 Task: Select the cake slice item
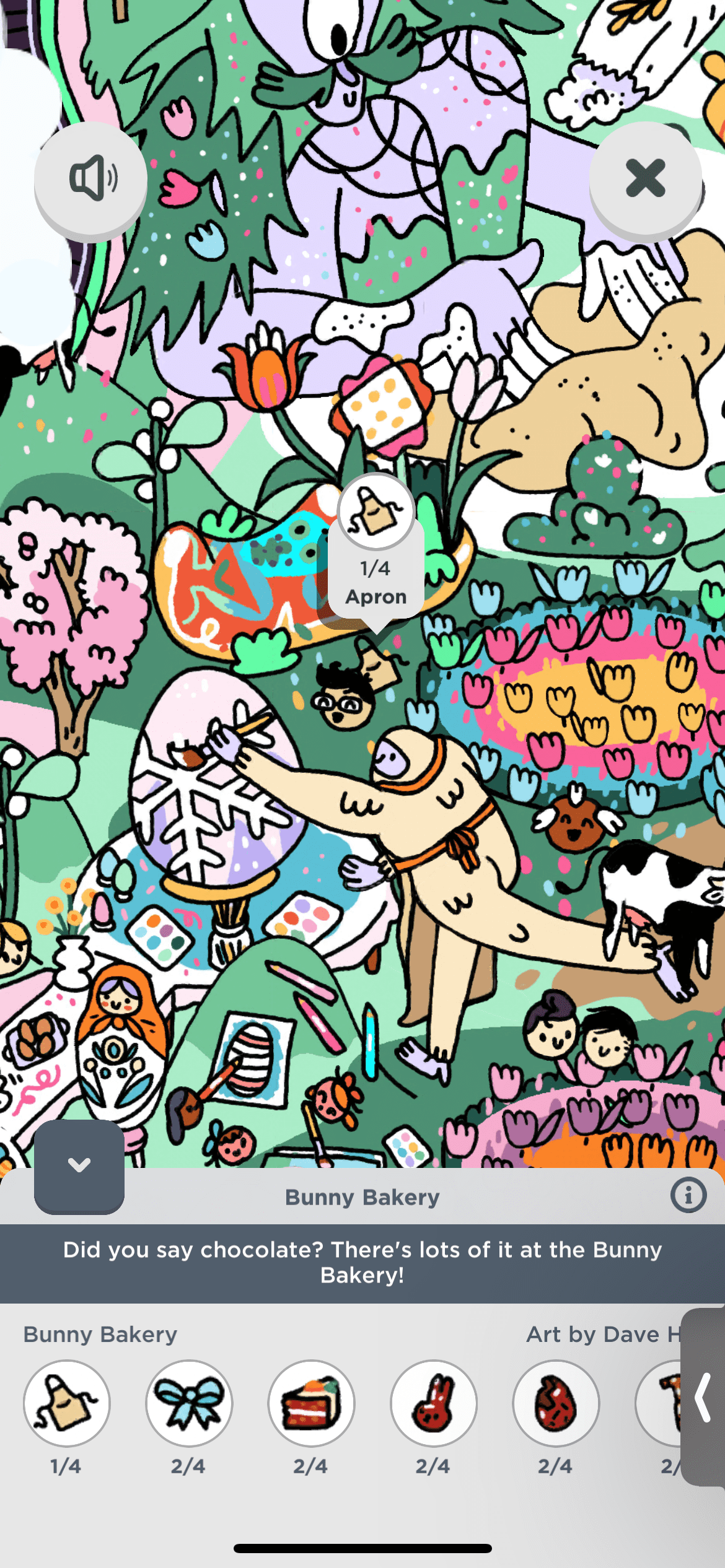pos(311,1404)
